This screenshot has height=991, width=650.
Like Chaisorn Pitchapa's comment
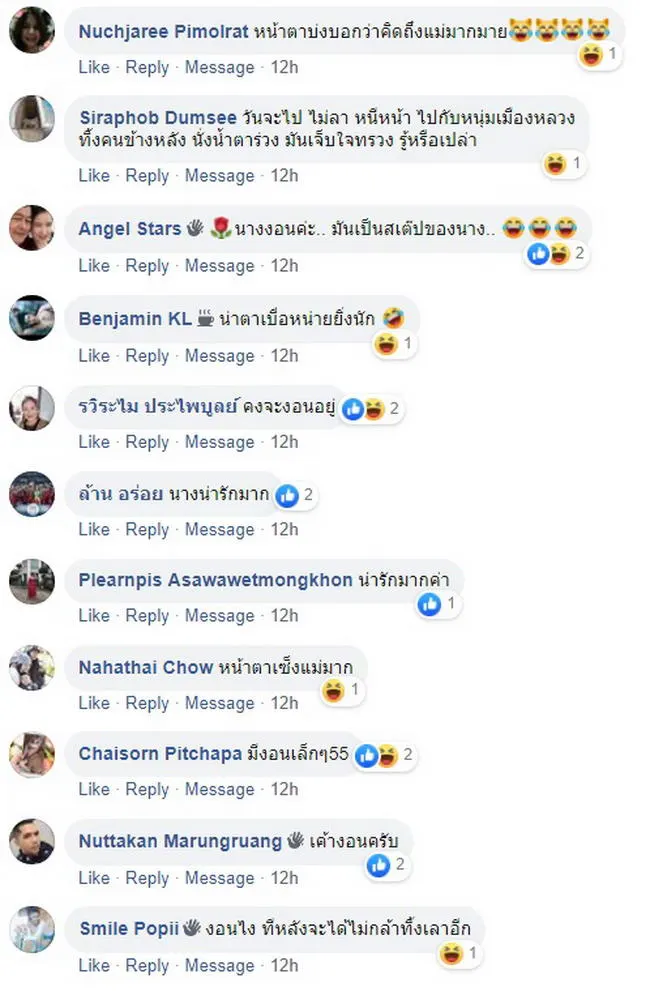93,789
